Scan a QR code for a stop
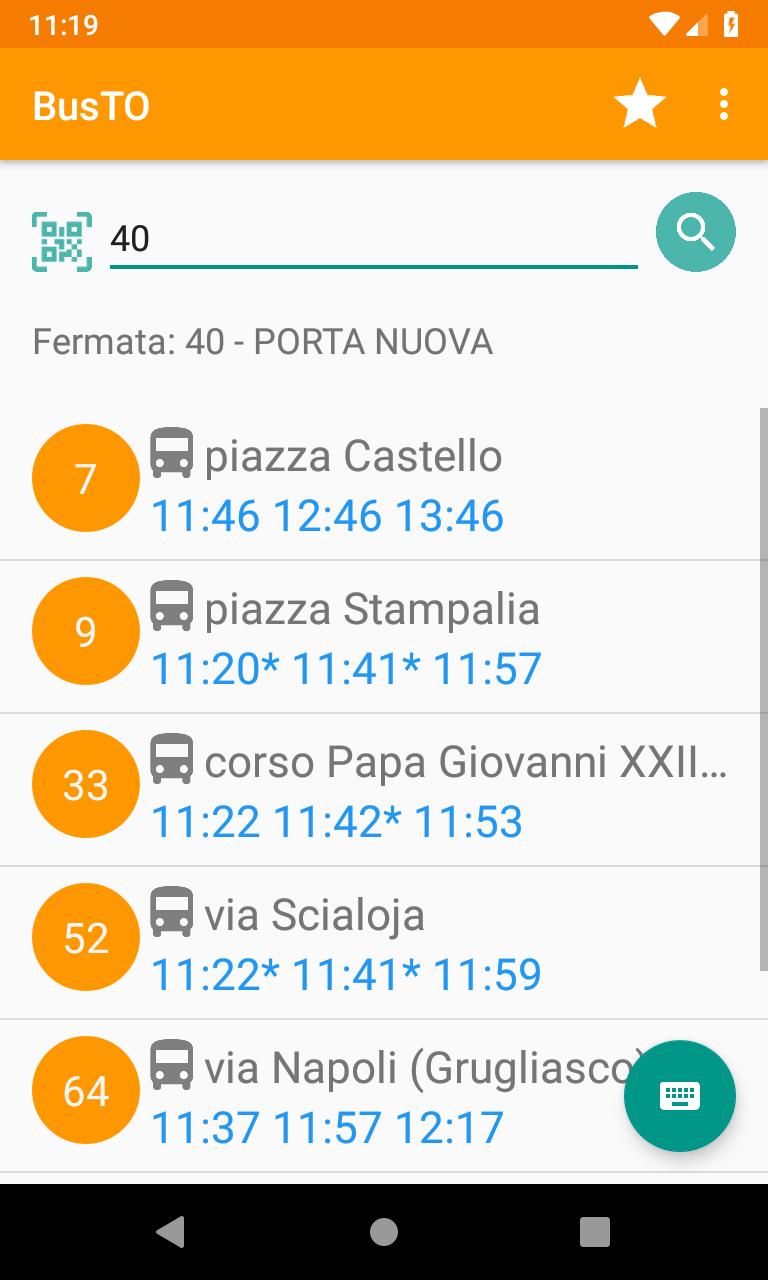 pyautogui.click(x=62, y=241)
